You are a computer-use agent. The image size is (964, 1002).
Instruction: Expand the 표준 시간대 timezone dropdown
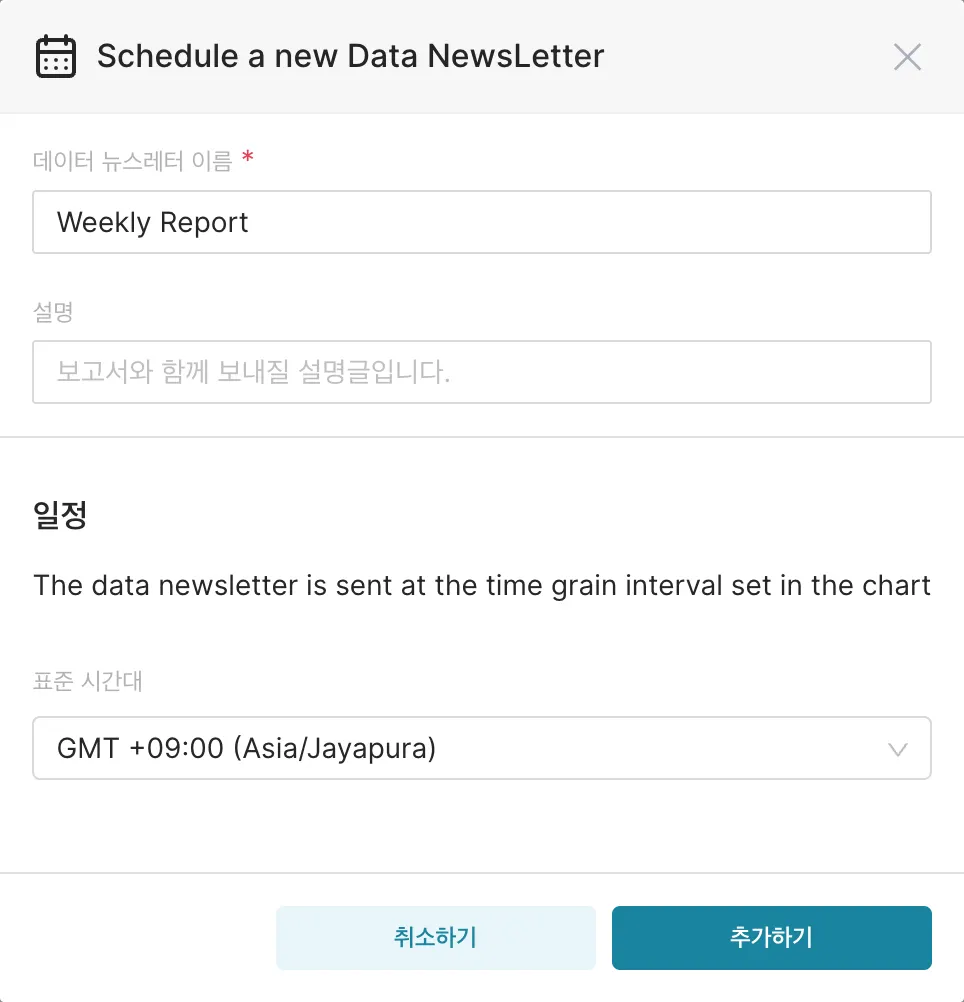pyautogui.click(x=481, y=748)
